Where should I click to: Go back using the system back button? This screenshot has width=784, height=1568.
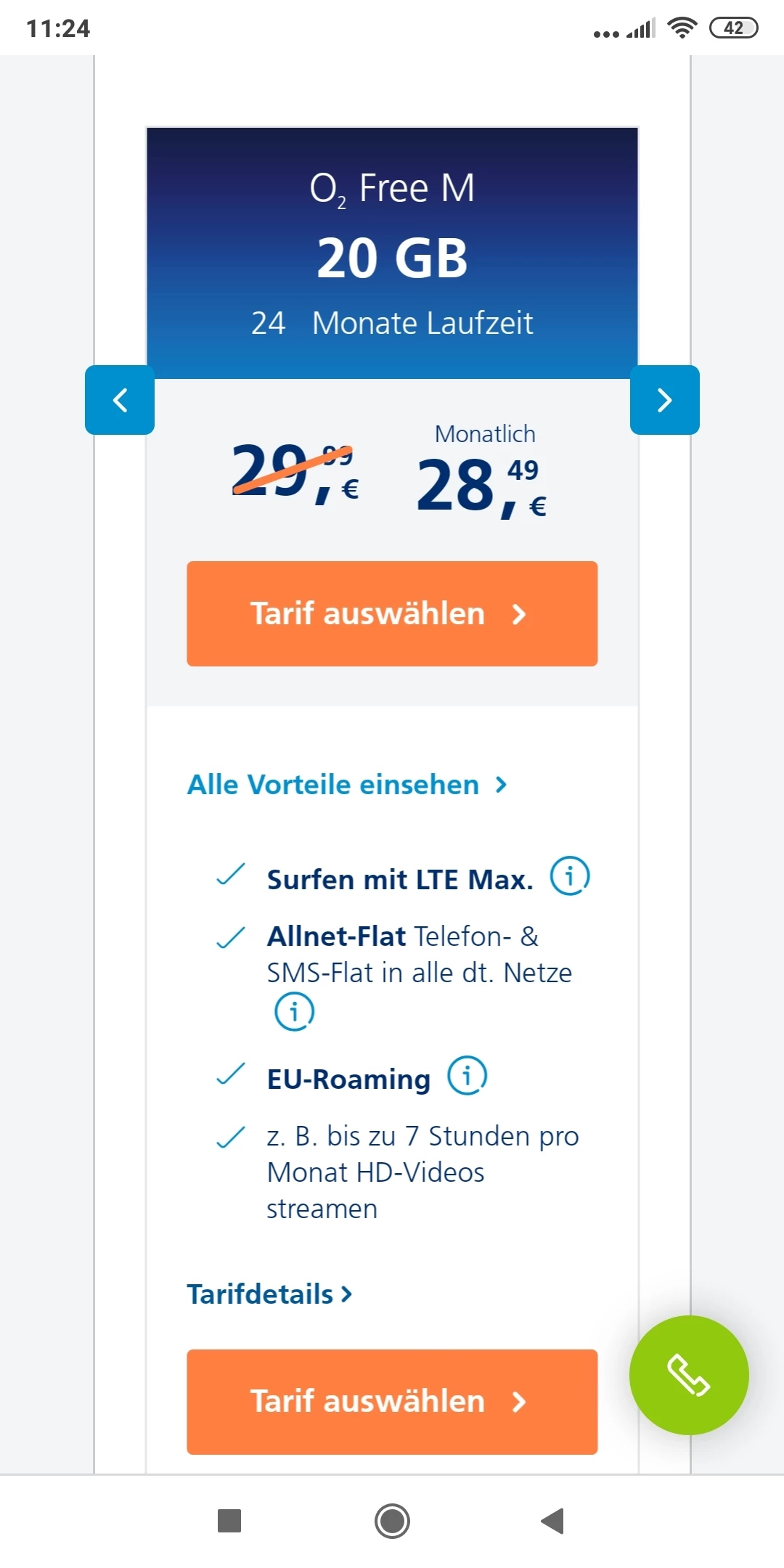pyautogui.click(x=552, y=1521)
